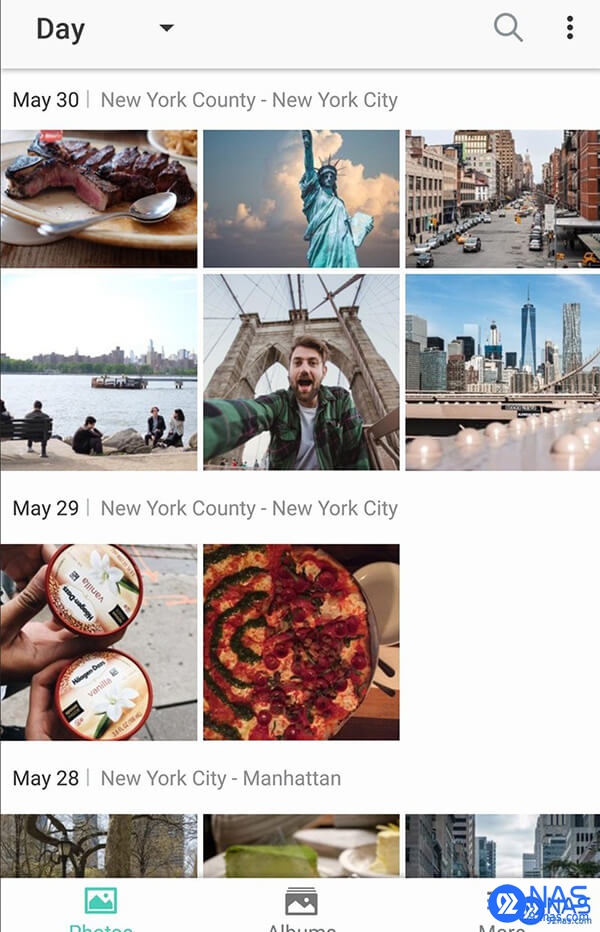Image resolution: width=600 pixels, height=932 pixels.
Task: Open the One World Trade Center photo
Action: click(502, 372)
